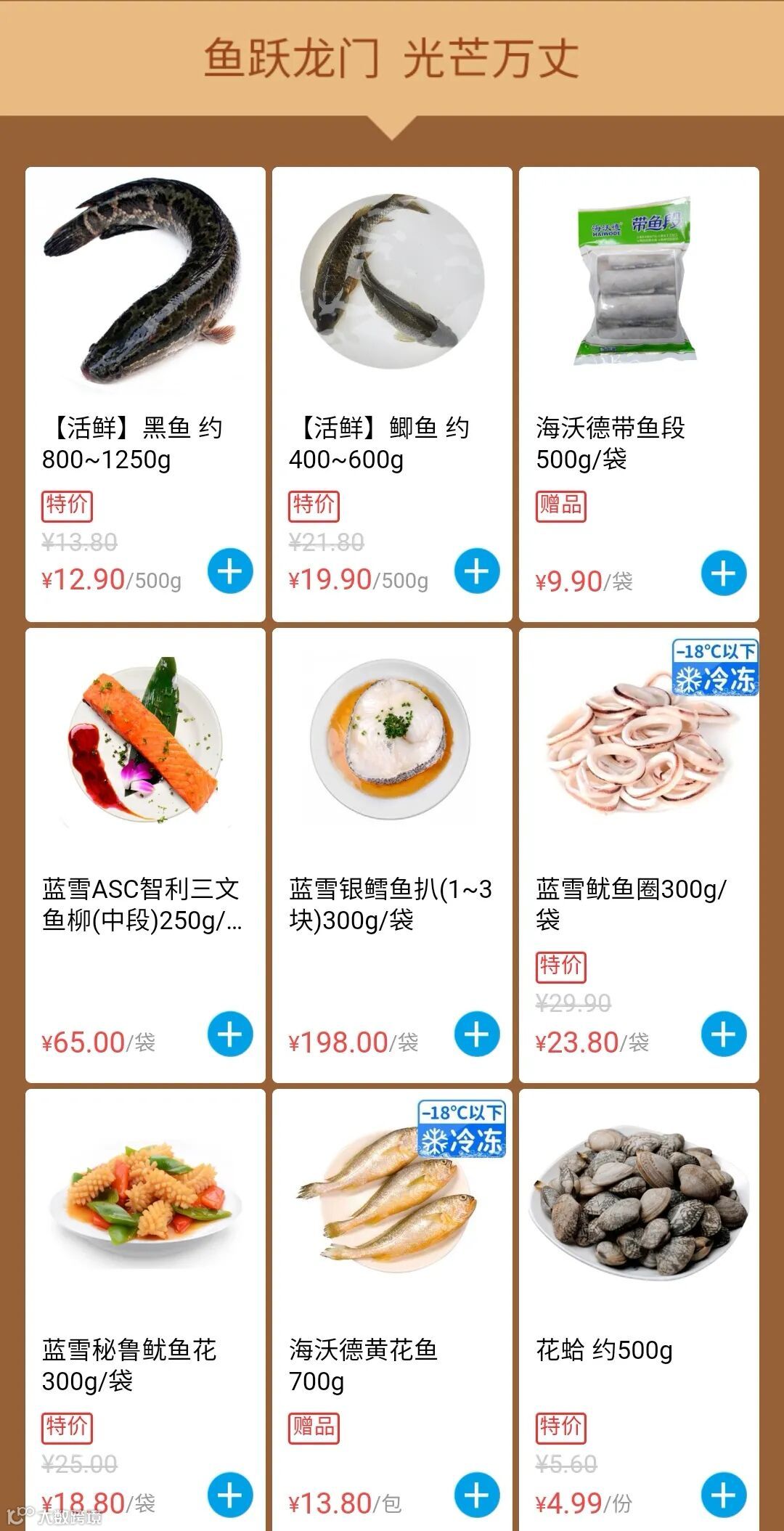This screenshot has width=784, height=1531.
Task: Open the 【活鲜】黑鱼 product card
Action: click(145, 290)
